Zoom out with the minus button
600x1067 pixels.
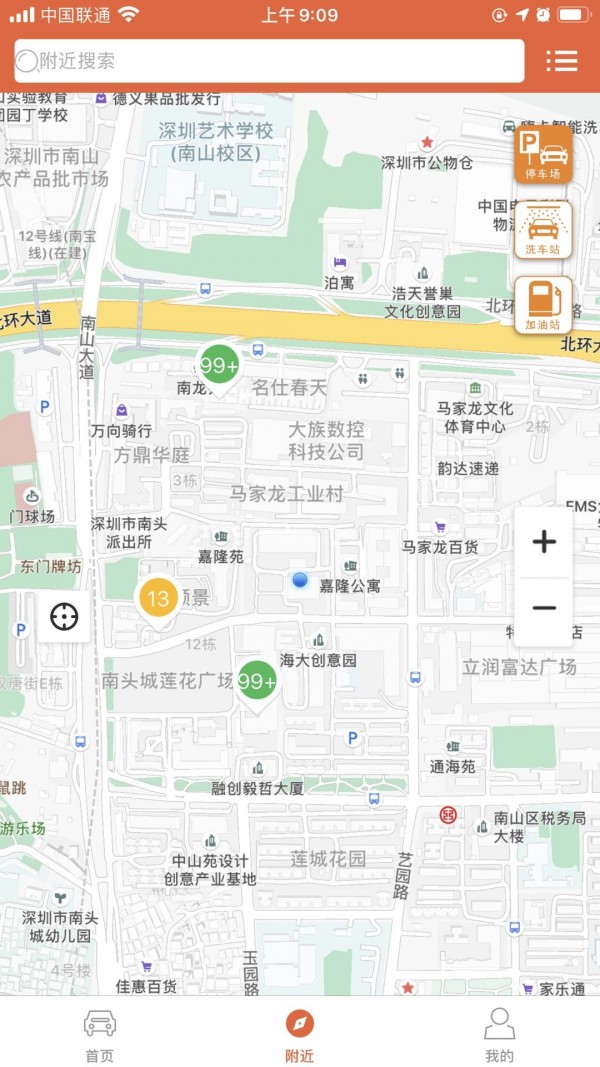pyautogui.click(x=544, y=608)
